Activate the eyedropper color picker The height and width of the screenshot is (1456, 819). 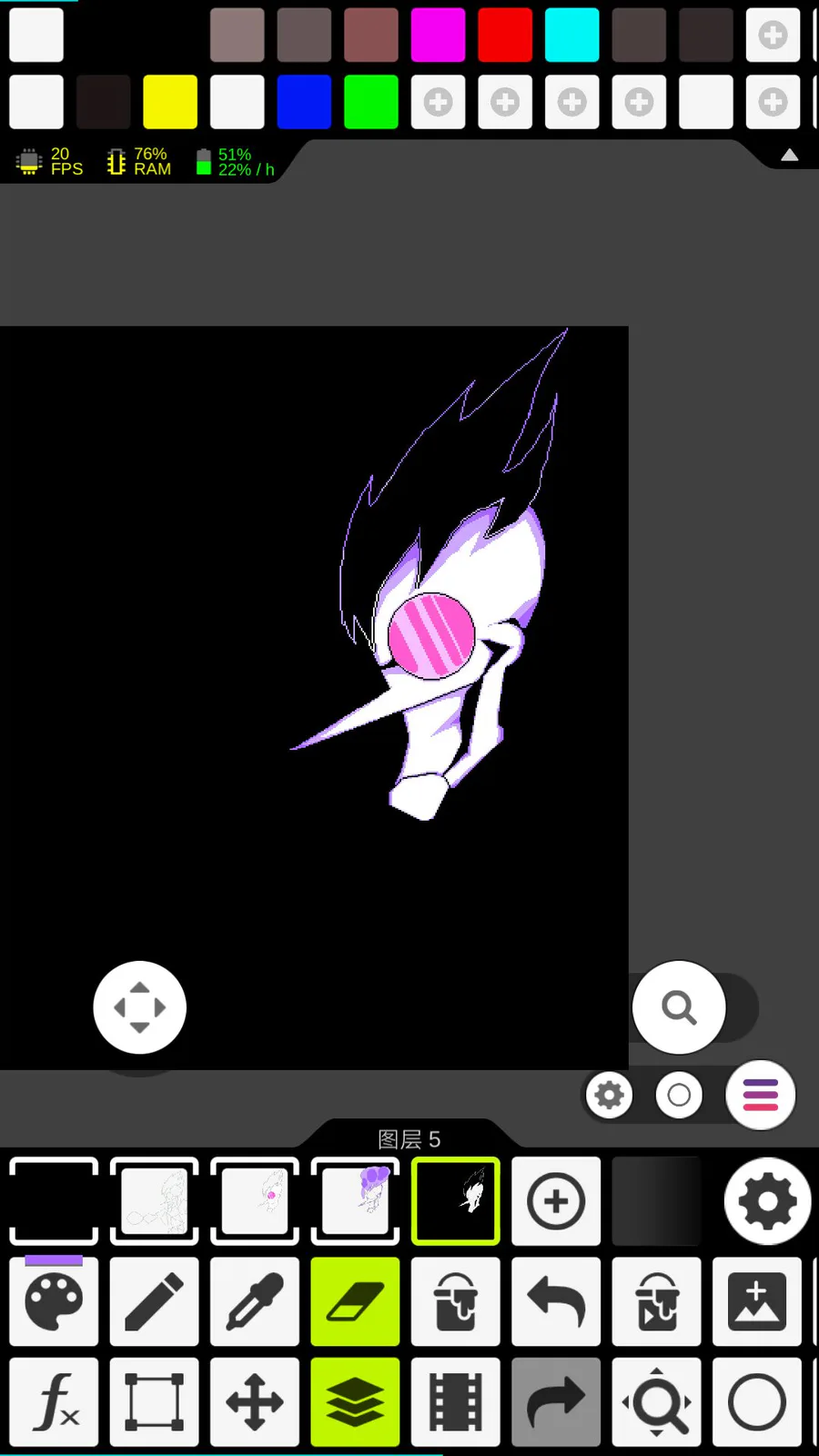click(255, 1301)
